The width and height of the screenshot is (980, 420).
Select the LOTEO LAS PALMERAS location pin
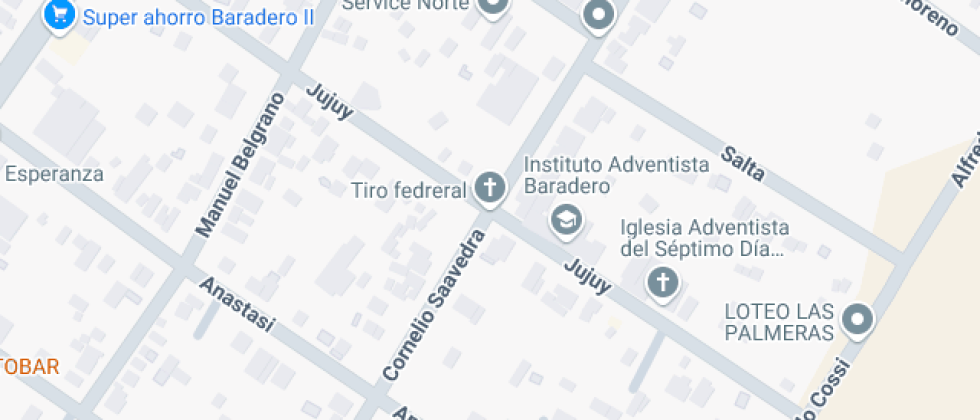coord(856,320)
